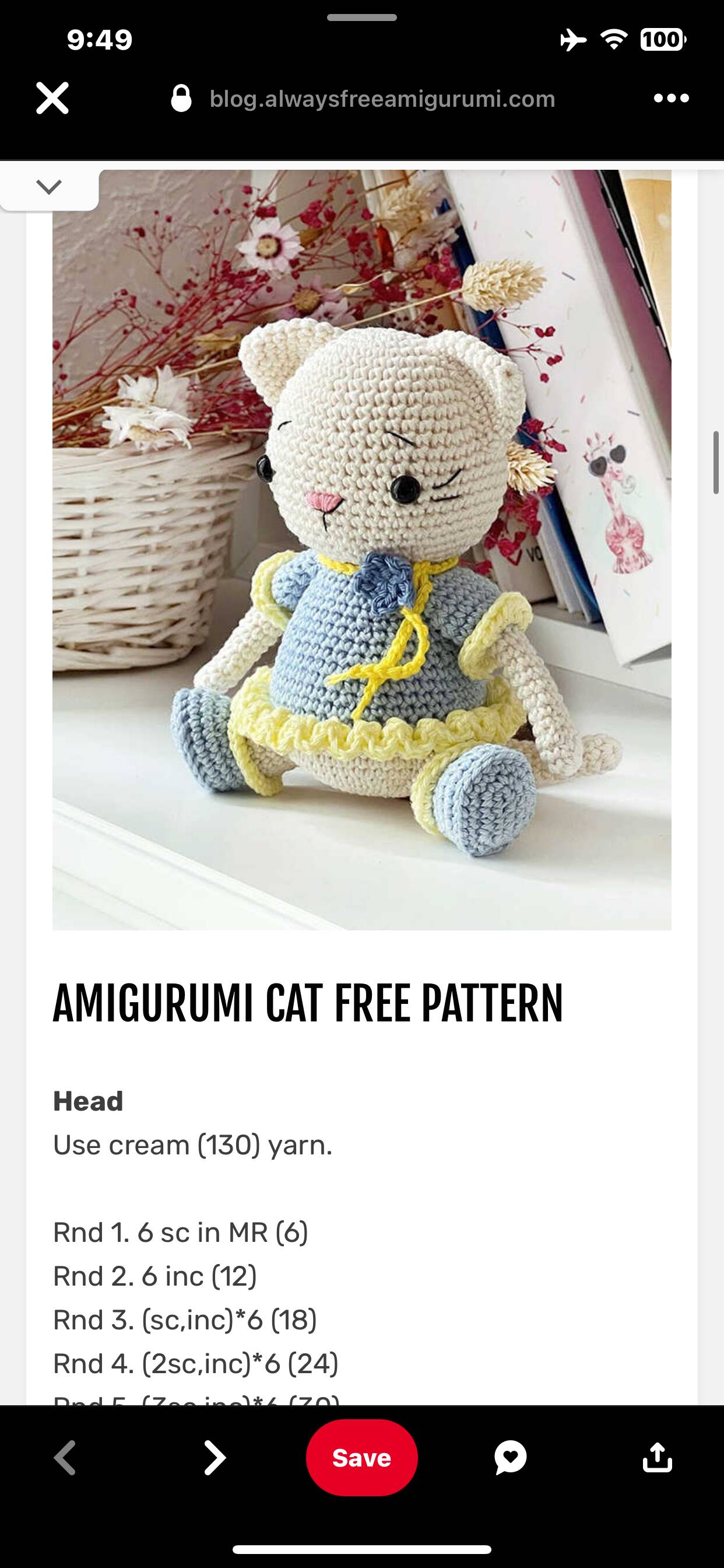Screen dimensions: 724x1568
Task: Open the three-dot overflow menu
Action: [x=671, y=98]
